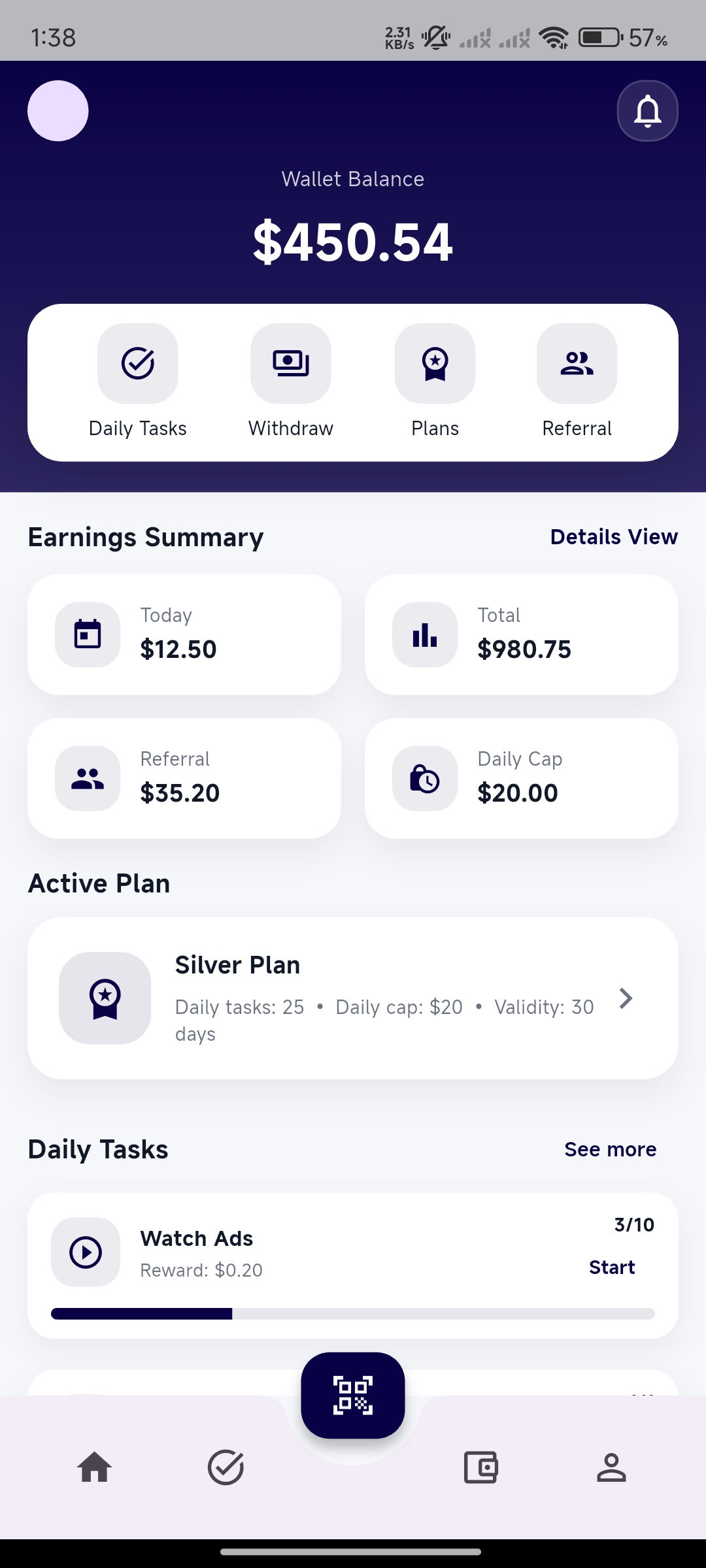Viewport: 706px width, 1568px height.
Task: Switch to the Home tab
Action: 95,1467
